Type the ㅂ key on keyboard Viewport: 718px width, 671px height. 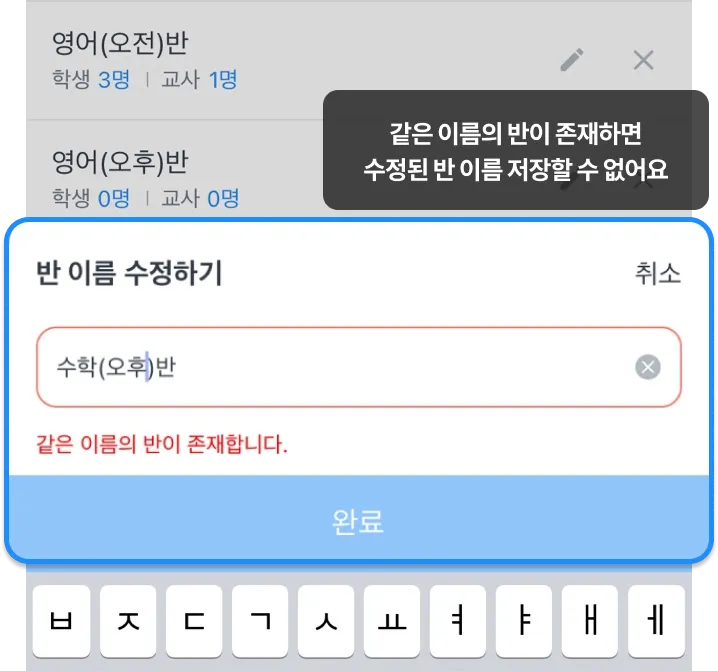61,621
